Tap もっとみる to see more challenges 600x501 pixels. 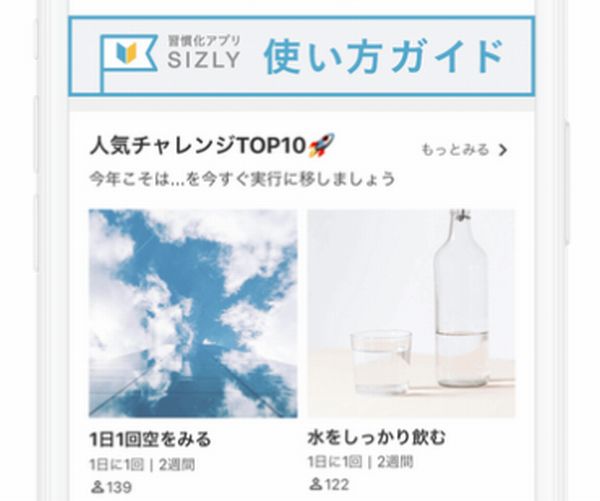tap(464, 150)
